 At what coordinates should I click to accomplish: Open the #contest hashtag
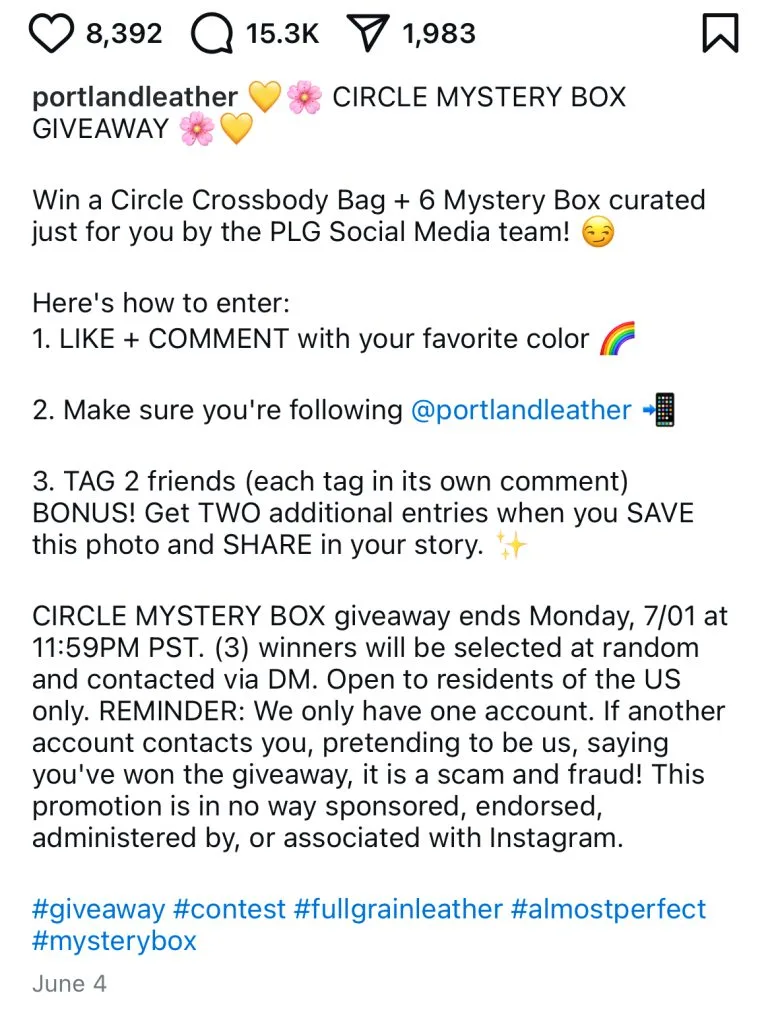[229, 909]
